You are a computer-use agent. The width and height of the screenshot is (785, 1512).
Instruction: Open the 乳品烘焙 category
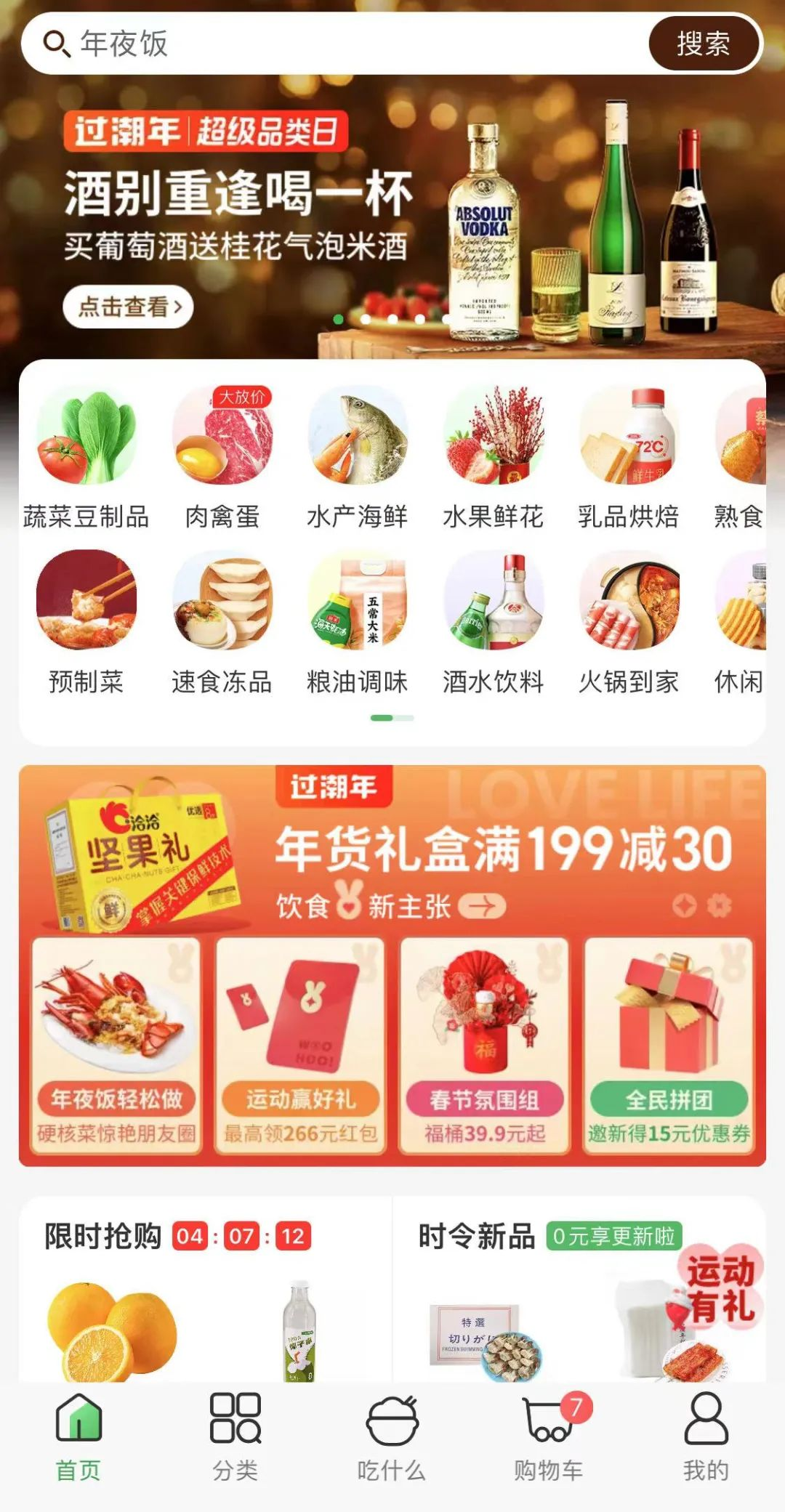point(629,458)
